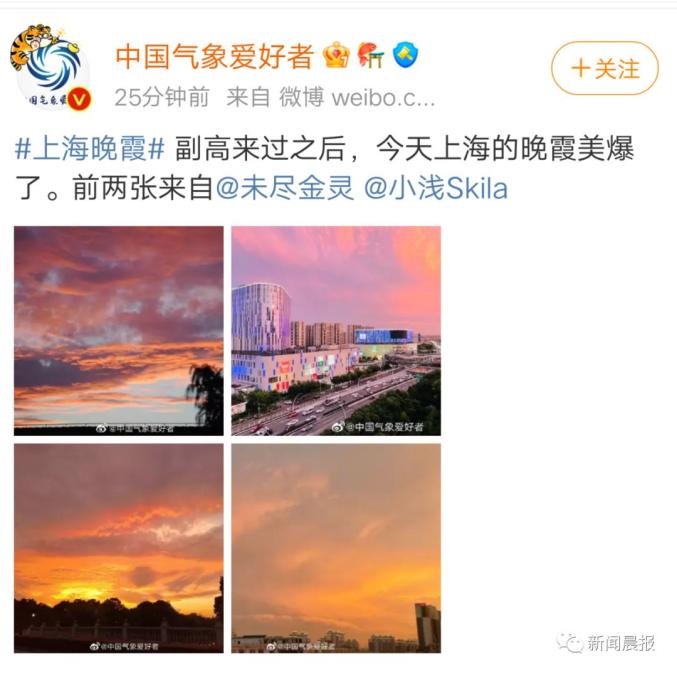The image size is (677, 673).
Task: Tap the 微博 weibo.com source link
Action: (x=356, y=97)
